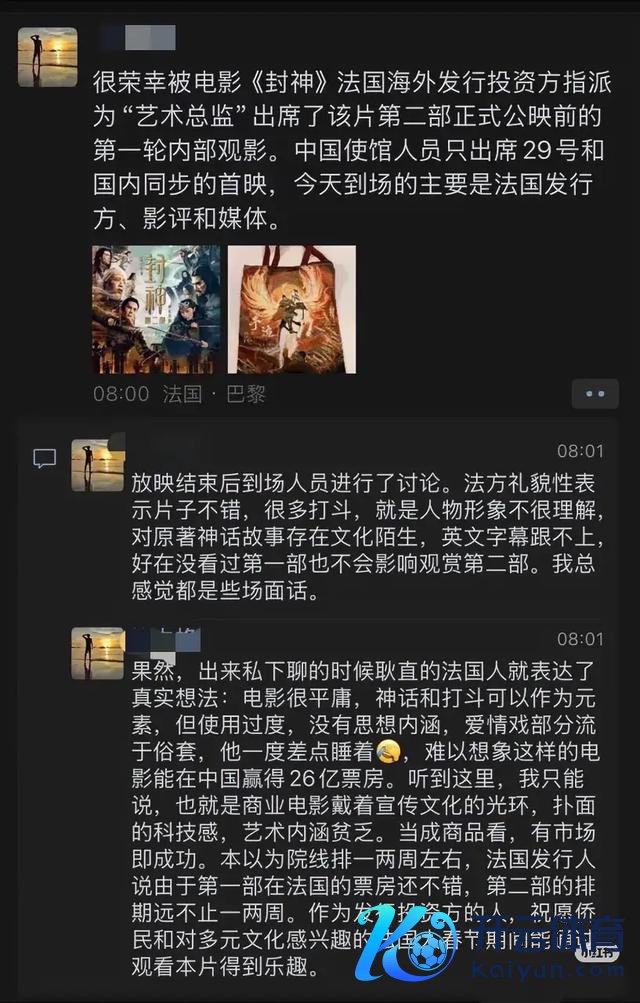The width and height of the screenshot is (640, 1003).
Task: Open the 法国 · 巴黎 location tag
Action: tap(214, 394)
